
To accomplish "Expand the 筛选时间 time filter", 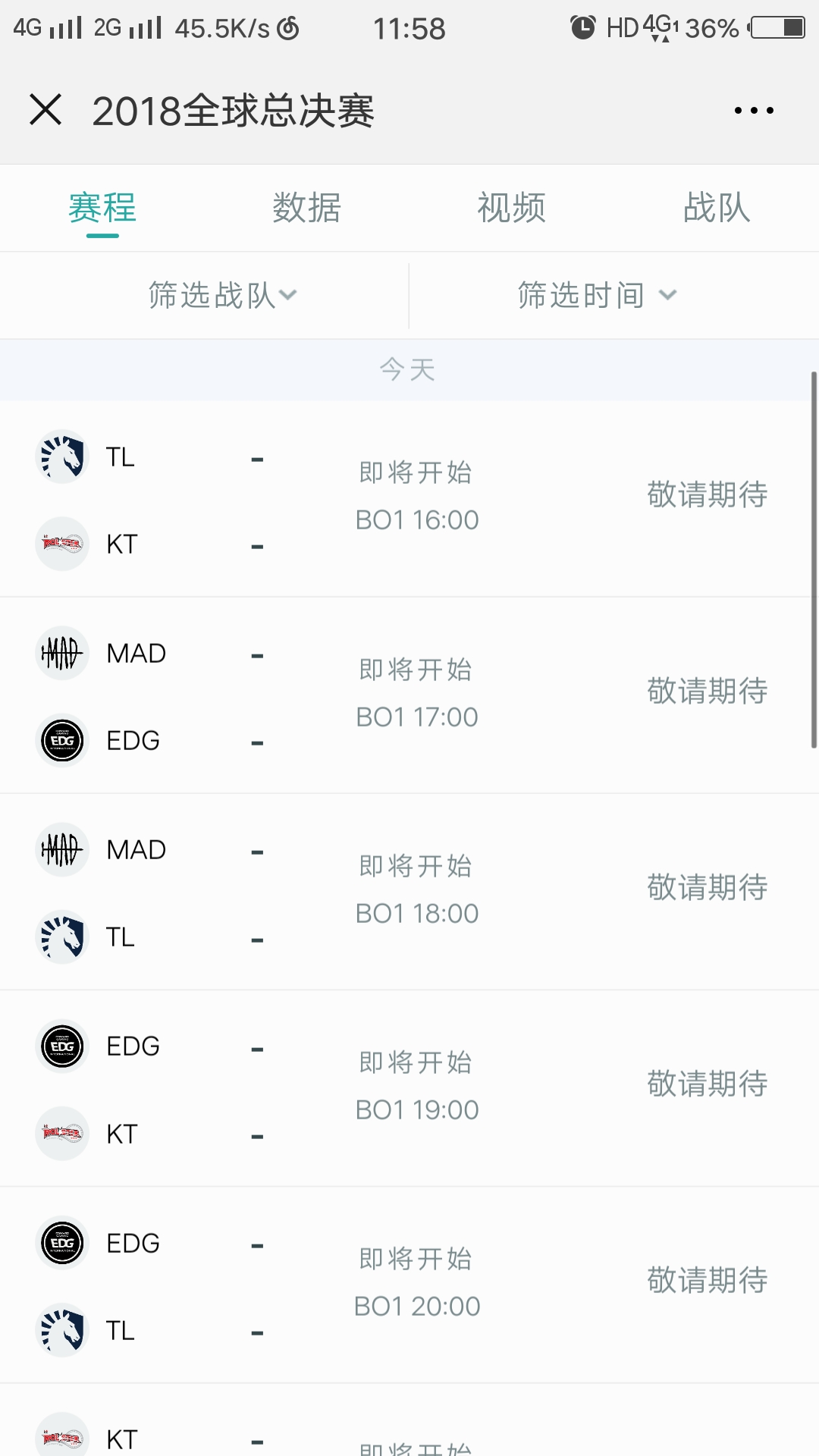I will click(597, 295).
